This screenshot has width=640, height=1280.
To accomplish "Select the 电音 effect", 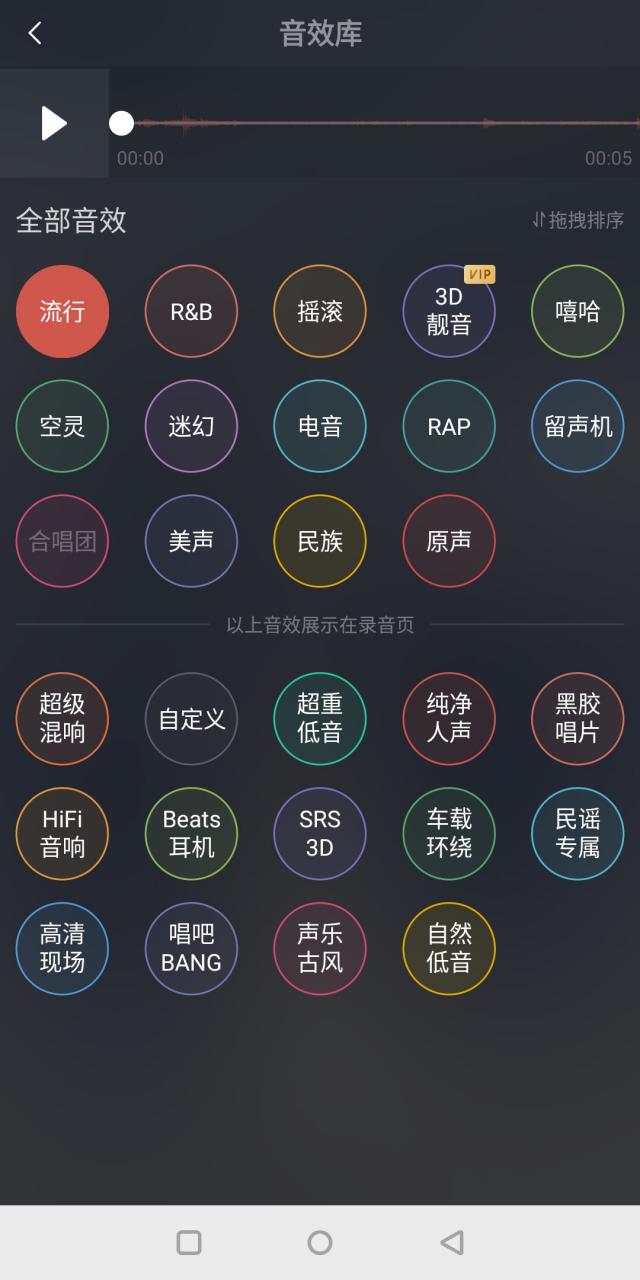I will [x=320, y=426].
